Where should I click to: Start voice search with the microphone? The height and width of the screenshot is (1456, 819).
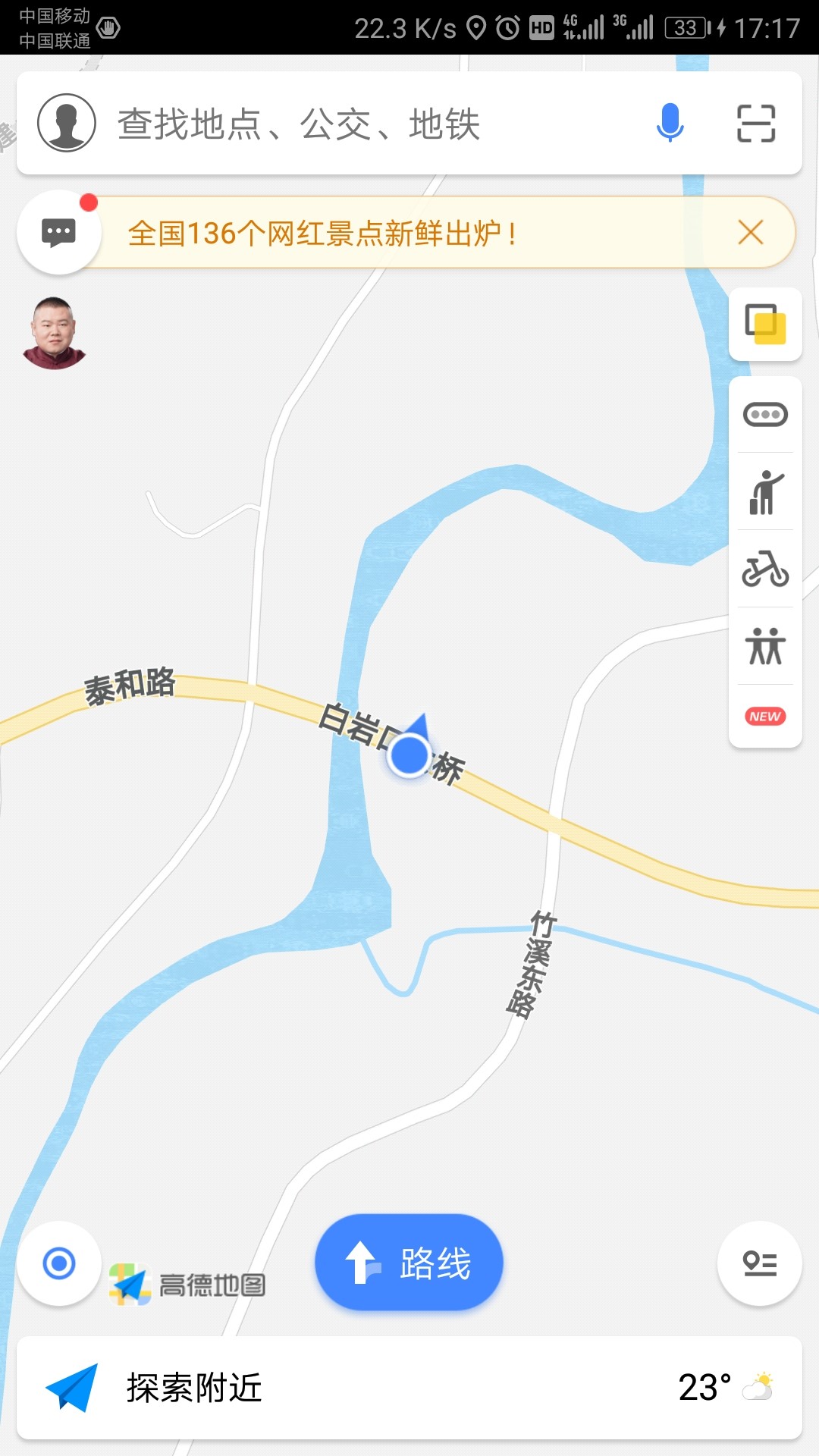point(670,123)
